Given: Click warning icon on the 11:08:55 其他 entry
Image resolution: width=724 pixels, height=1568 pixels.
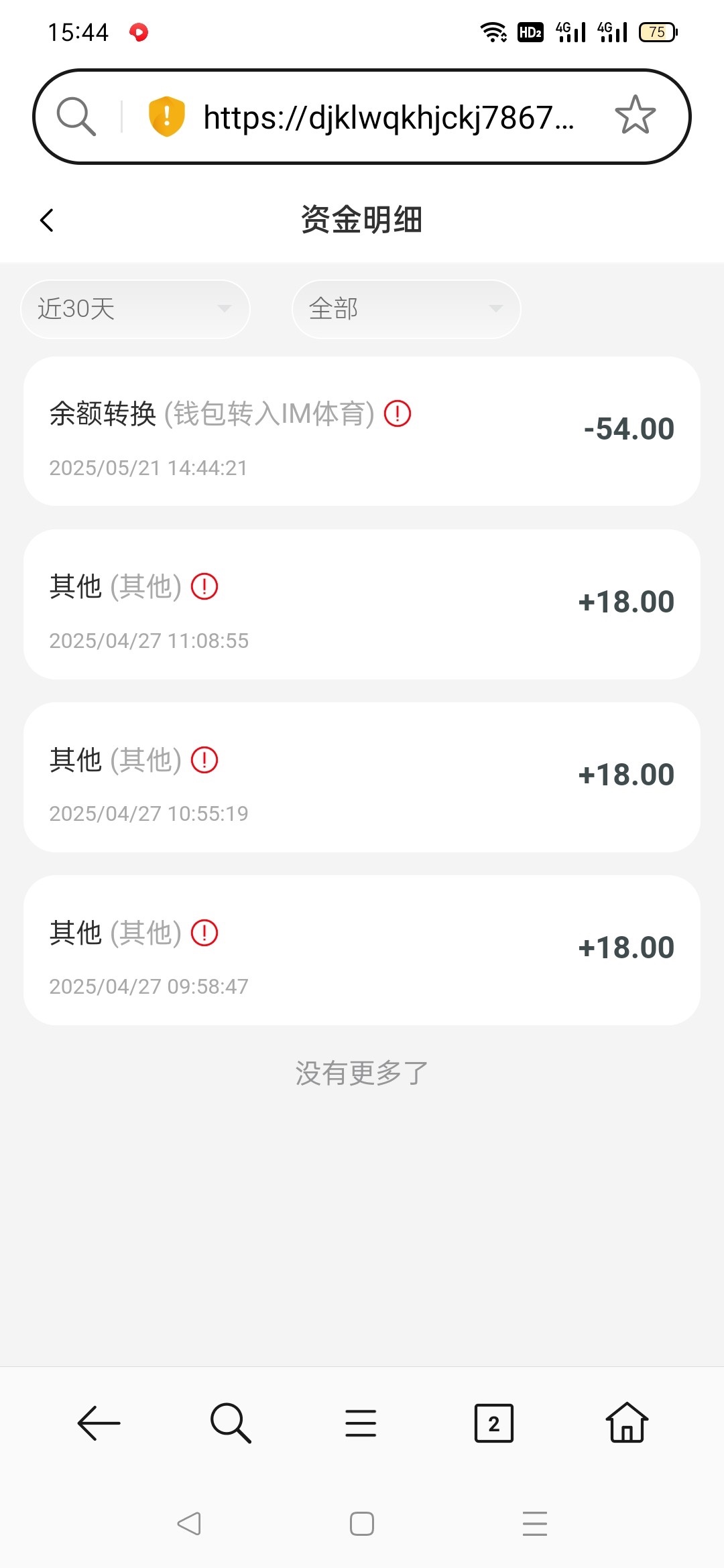Looking at the screenshot, I should [204, 586].
